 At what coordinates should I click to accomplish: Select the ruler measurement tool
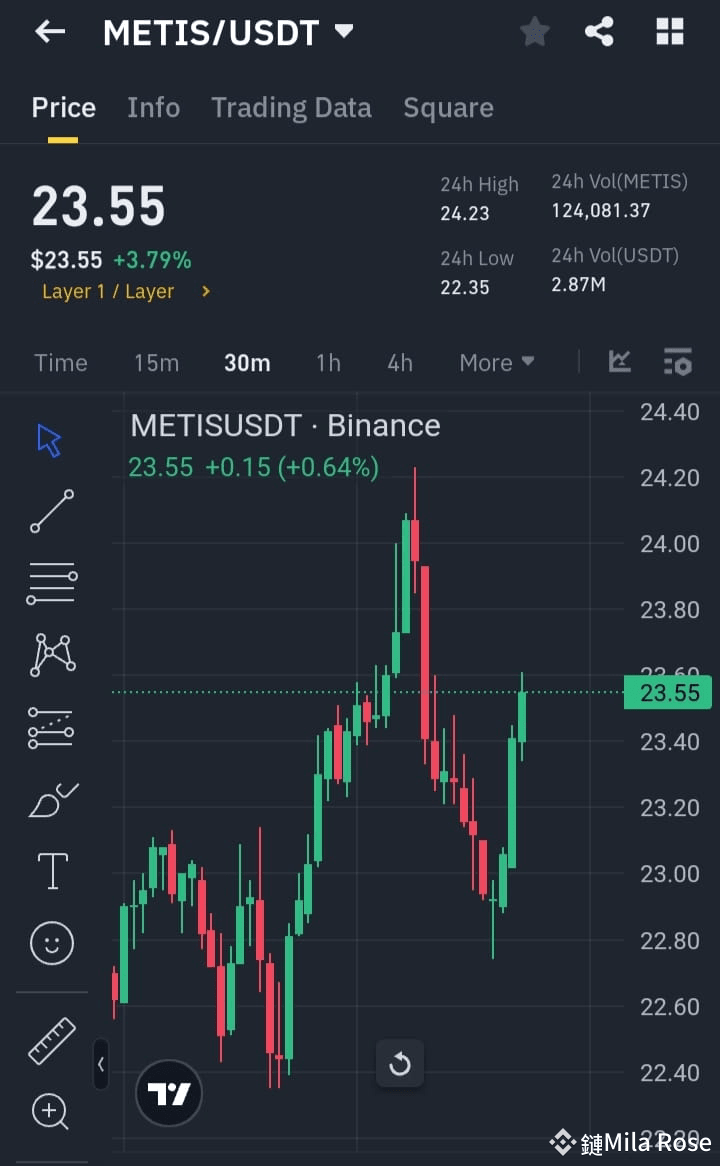tap(52, 1038)
